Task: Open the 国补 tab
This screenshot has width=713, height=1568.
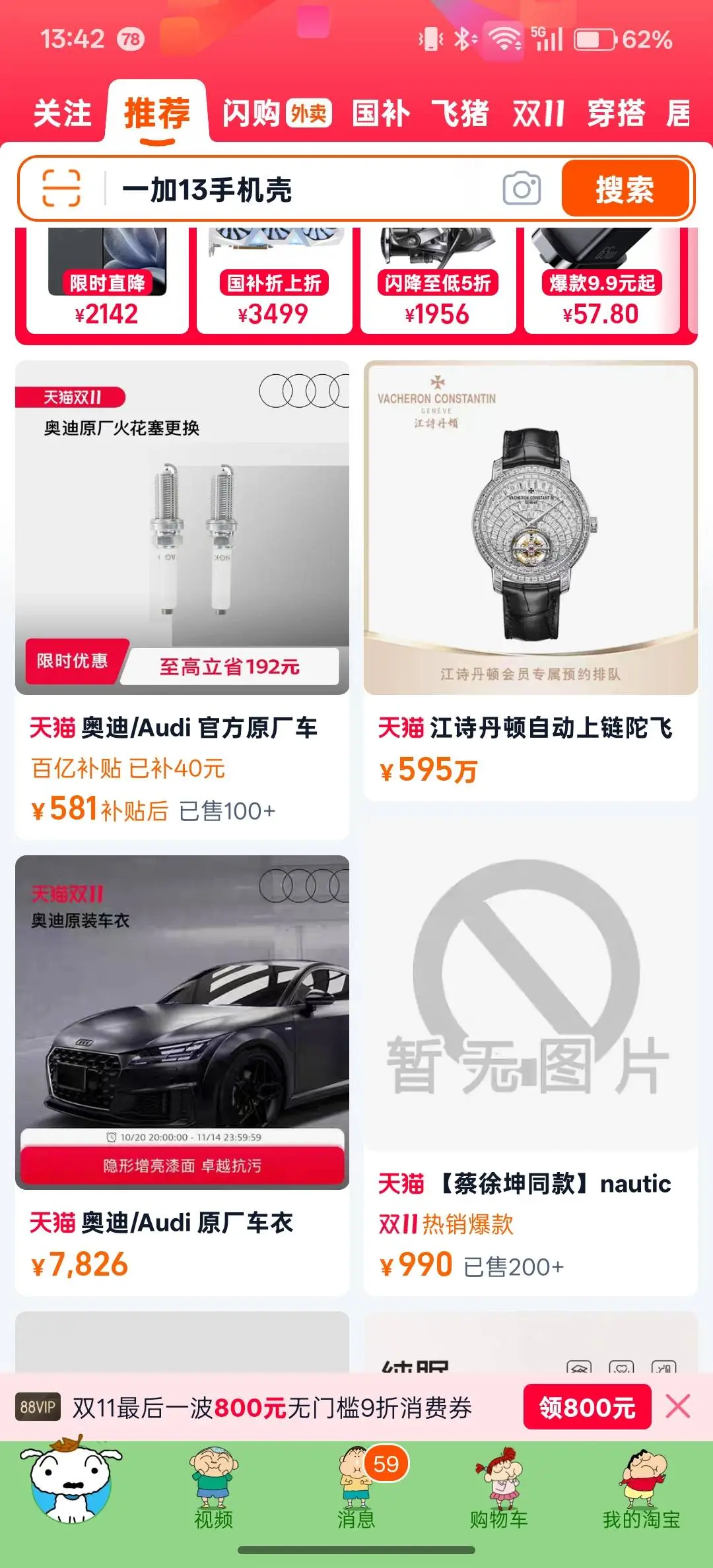Action: tap(381, 113)
